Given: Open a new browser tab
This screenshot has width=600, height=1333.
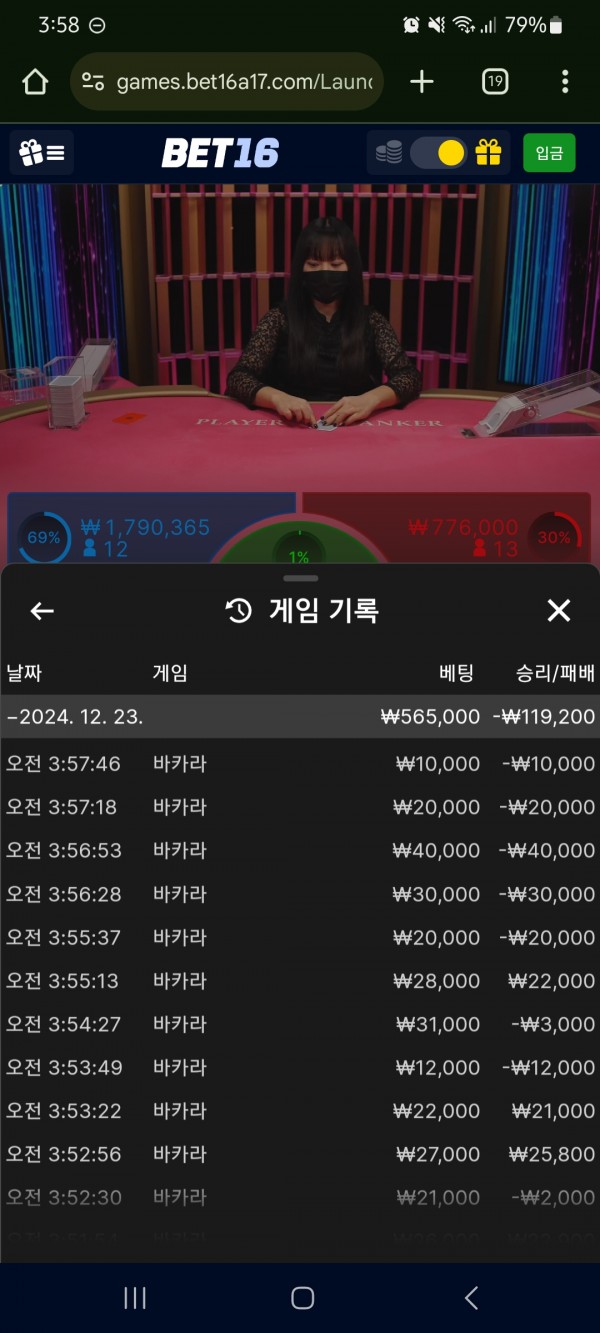Looking at the screenshot, I should [422, 82].
